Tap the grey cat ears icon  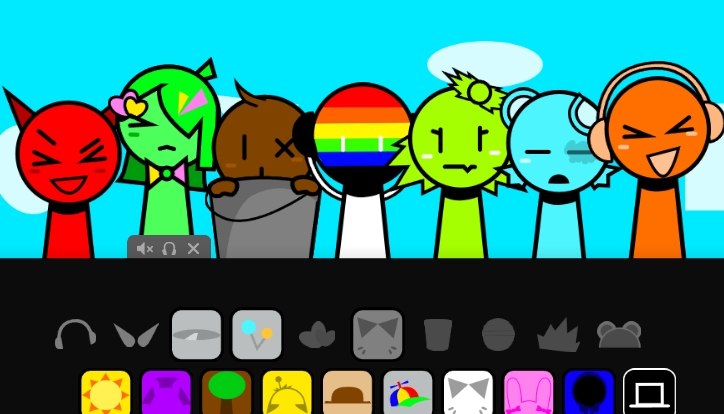377,334
